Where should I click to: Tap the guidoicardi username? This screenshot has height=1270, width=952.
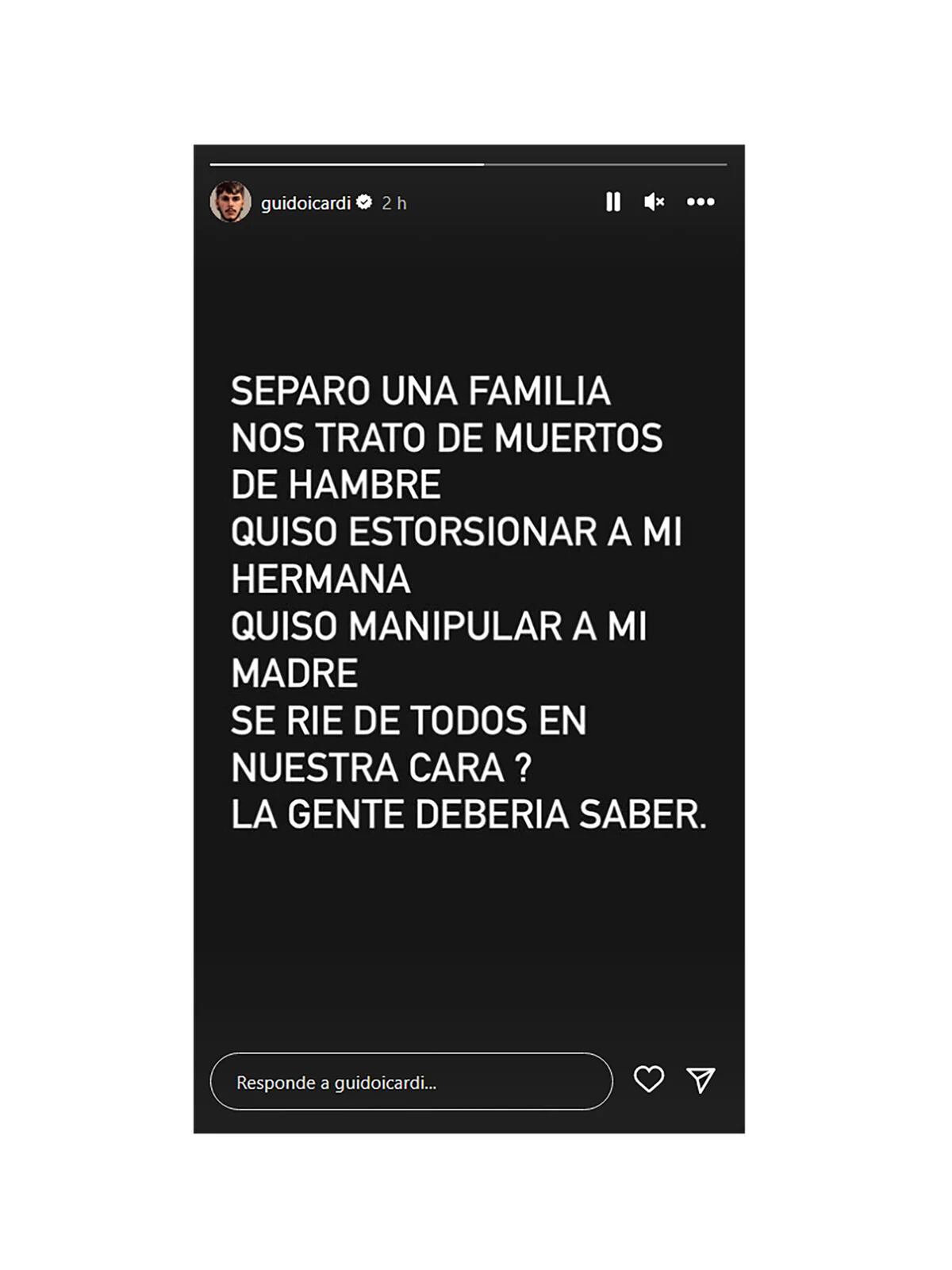(305, 203)
